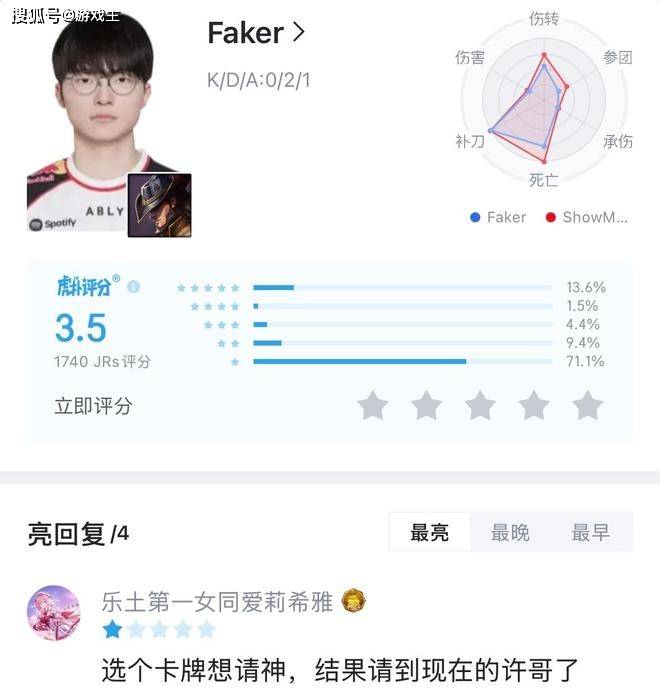
Task: Switch to the 最早 sort tab
Action: [x=590, y=533]
